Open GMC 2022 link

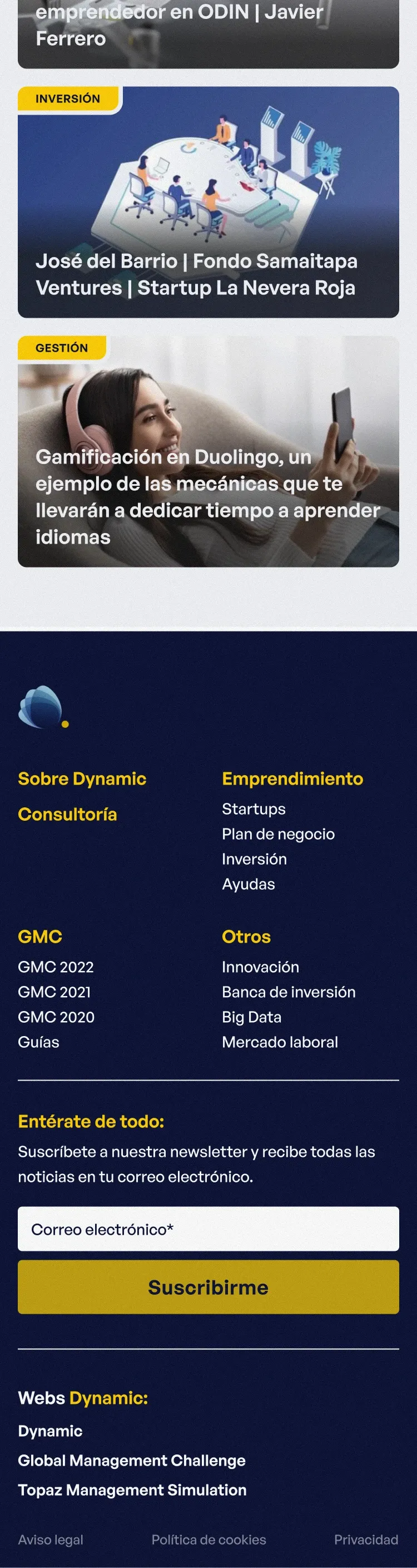(x=56, y=967)
